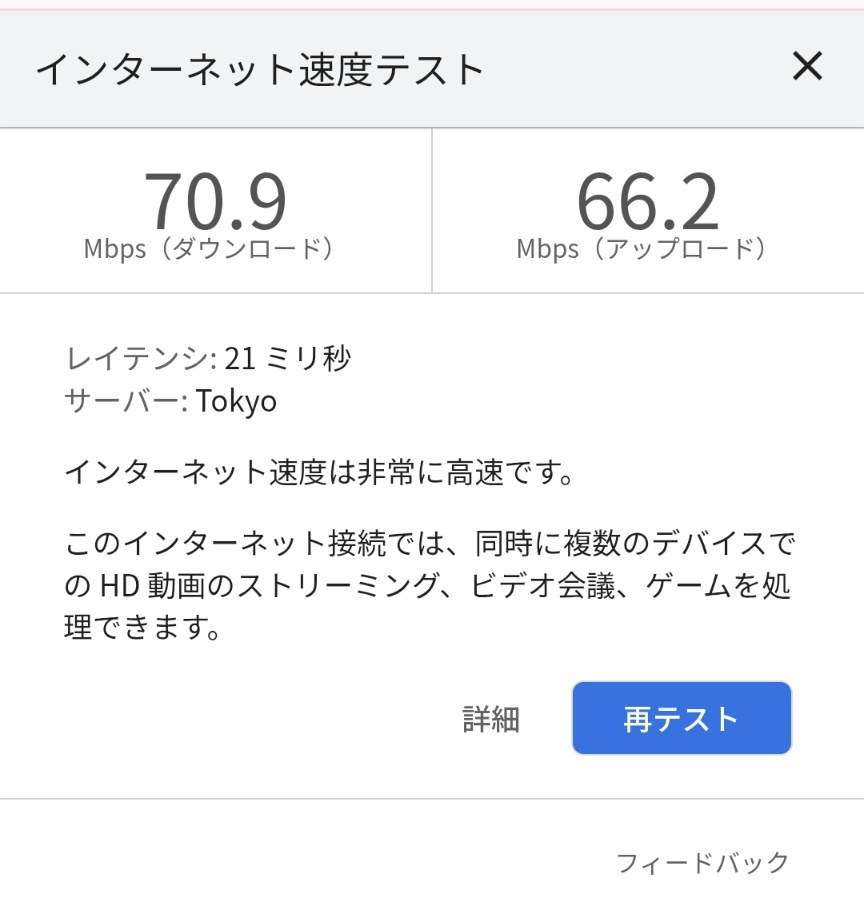Image resolution: width=864 pixels, height=908 pixels.
Task: Open the 詳細 details link
Action: [x=490, y=717]
